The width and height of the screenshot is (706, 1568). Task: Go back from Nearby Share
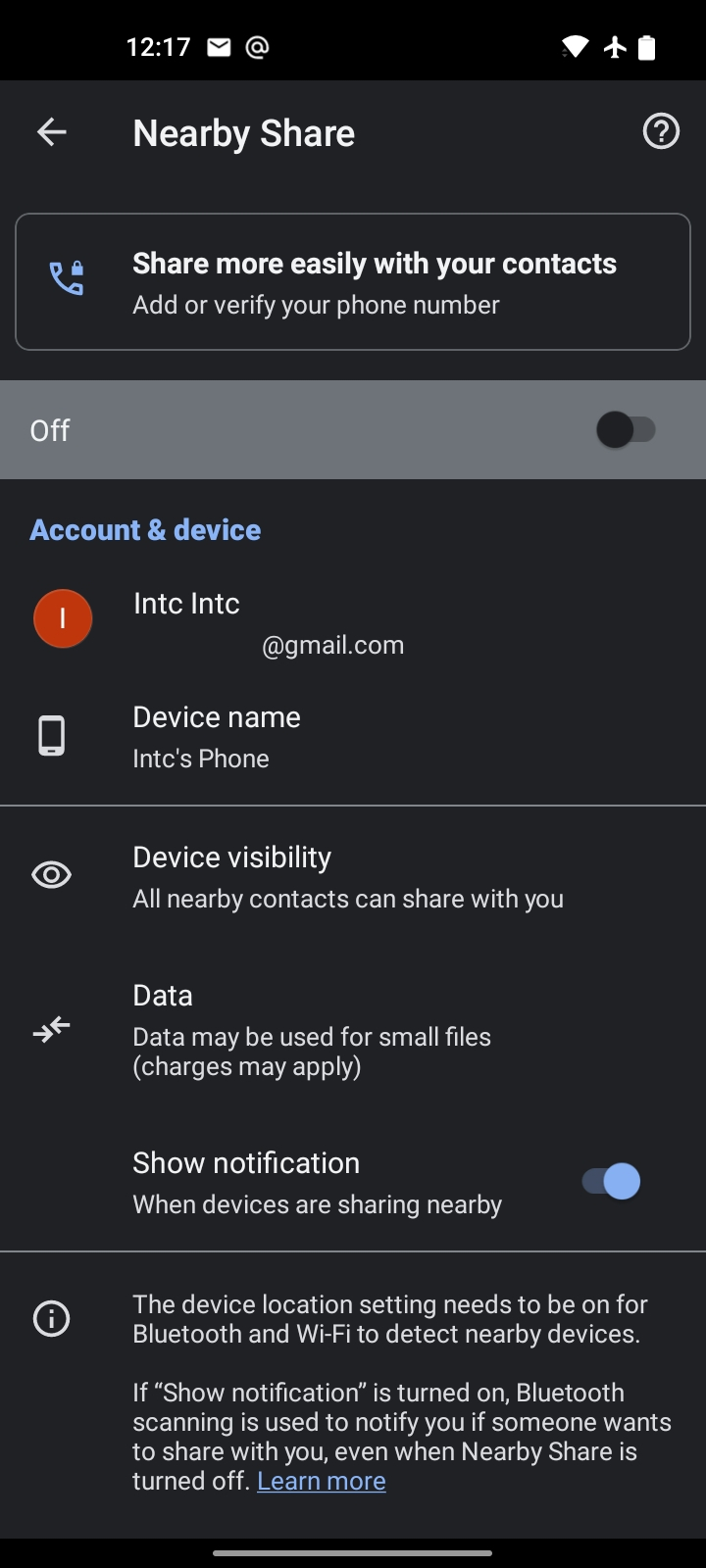pyautogui.click(x=52, y=132)
